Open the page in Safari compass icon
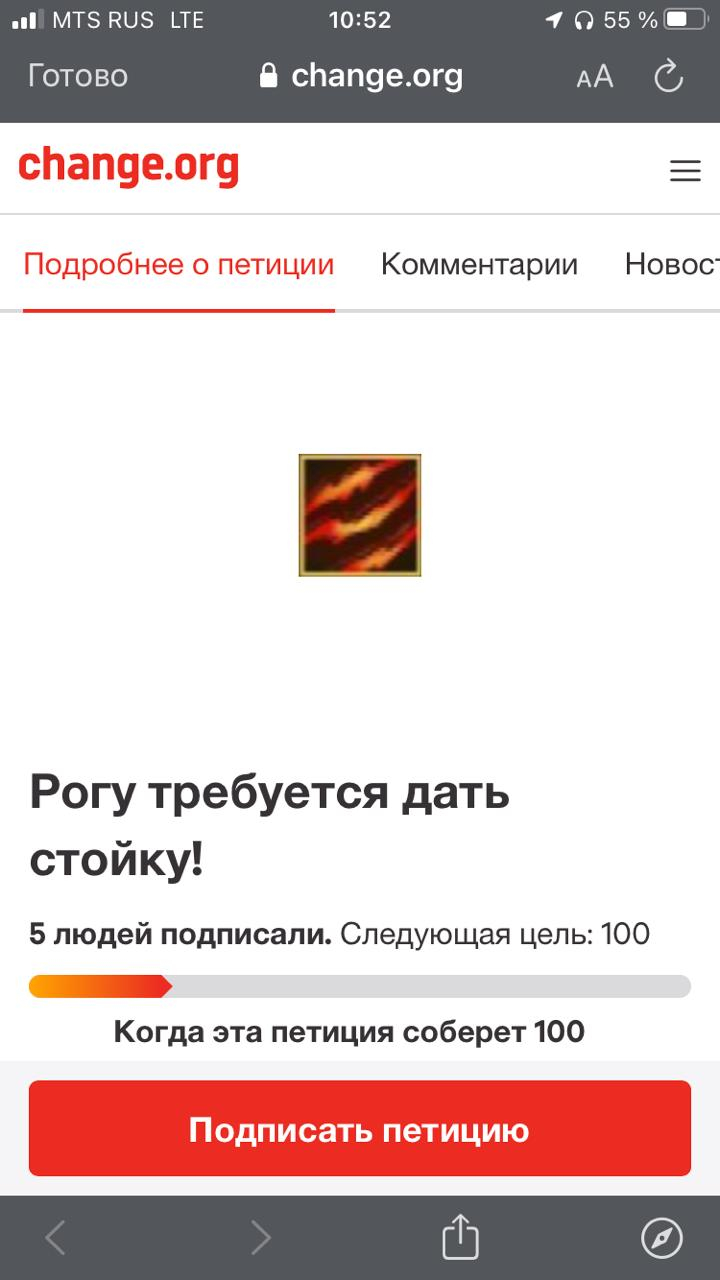This screenshot has height=1280, width=720. [661, 1238]
